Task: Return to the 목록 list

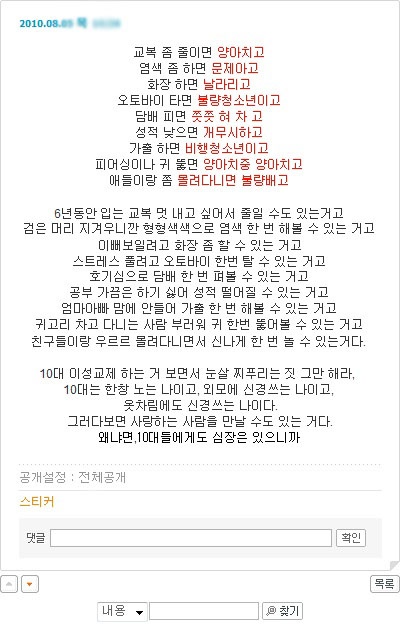Action: pyautogui.click(x=384, y=584)
